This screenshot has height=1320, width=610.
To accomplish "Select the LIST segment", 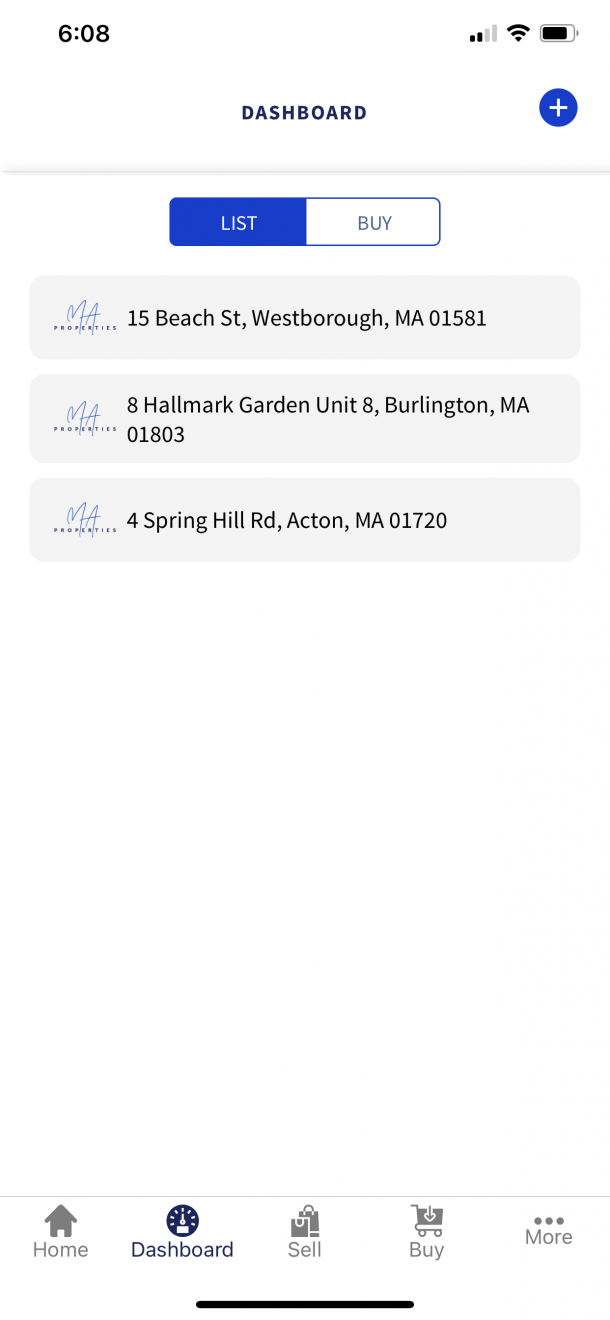I will 238,222.
